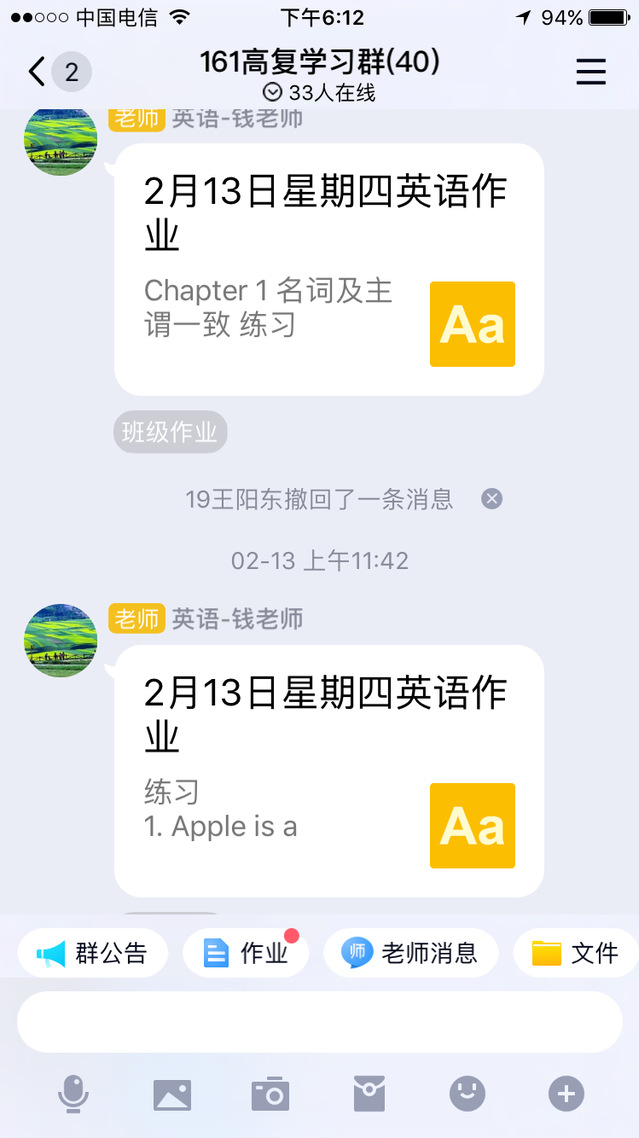The image size is (639, 1138).
Task: Tap the 班级作业 tag
Action: tap(170, 433)
